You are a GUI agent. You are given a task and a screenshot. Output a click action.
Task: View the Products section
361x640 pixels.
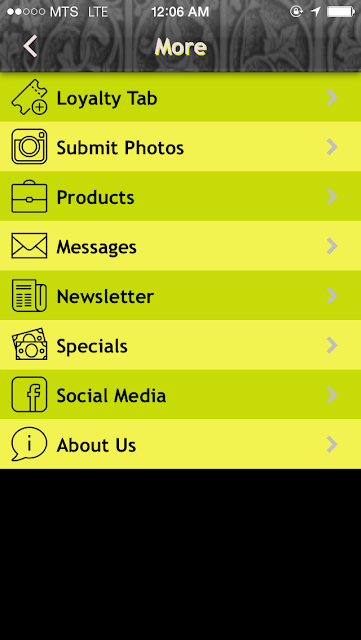180,196
